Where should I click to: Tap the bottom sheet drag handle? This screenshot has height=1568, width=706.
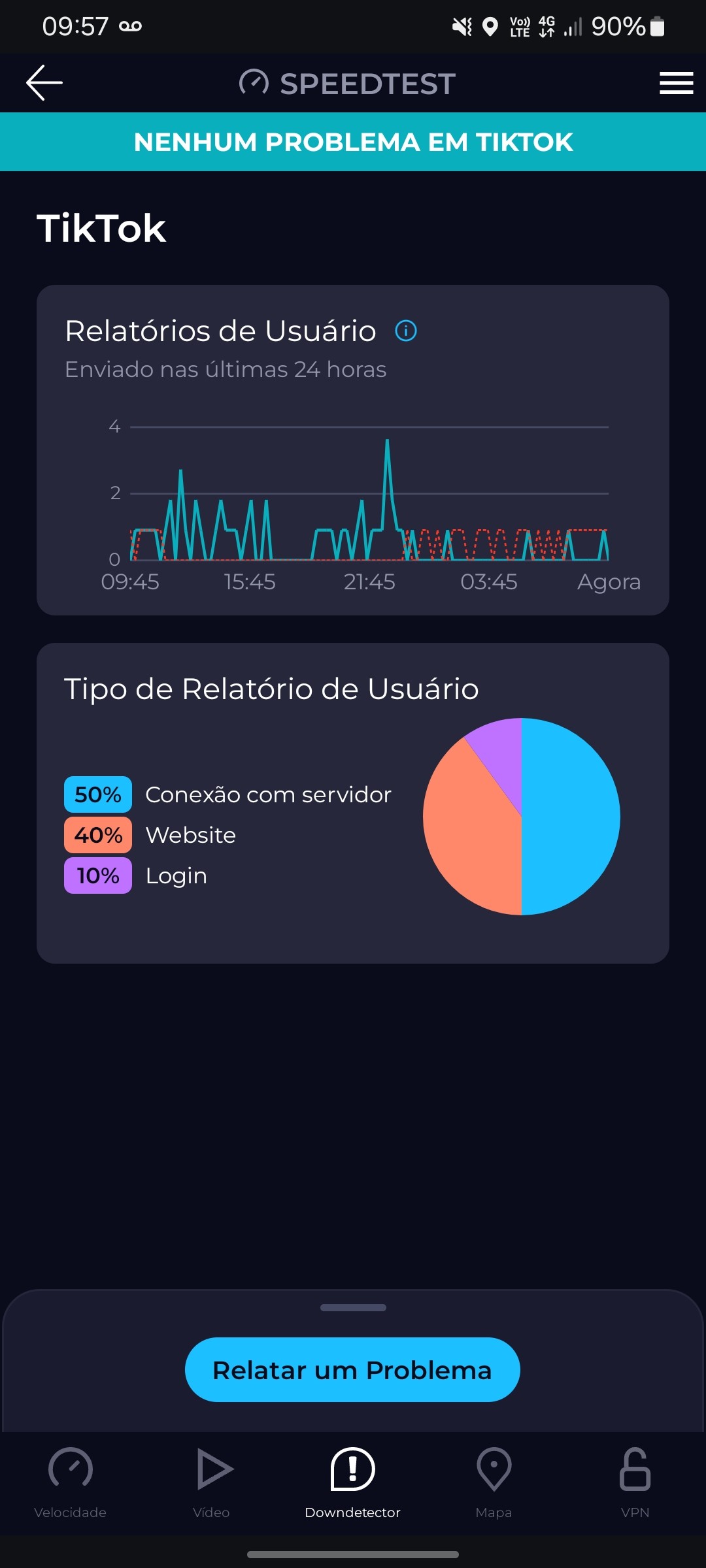click(x=353, y=1307)
